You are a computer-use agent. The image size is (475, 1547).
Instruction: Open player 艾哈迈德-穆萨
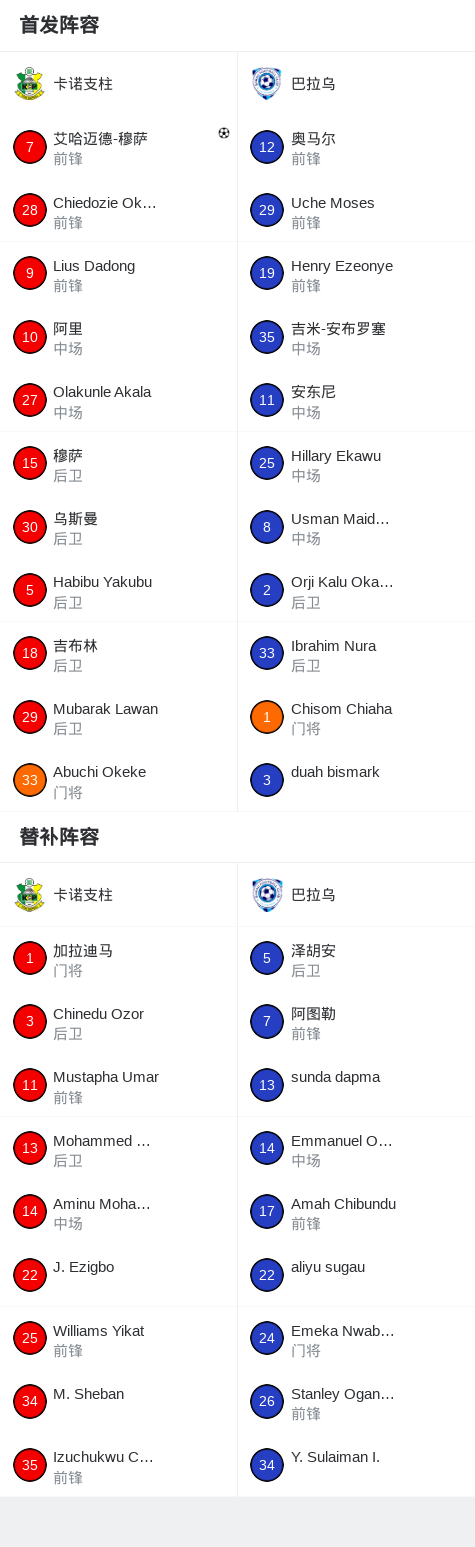tap(118, 147)
